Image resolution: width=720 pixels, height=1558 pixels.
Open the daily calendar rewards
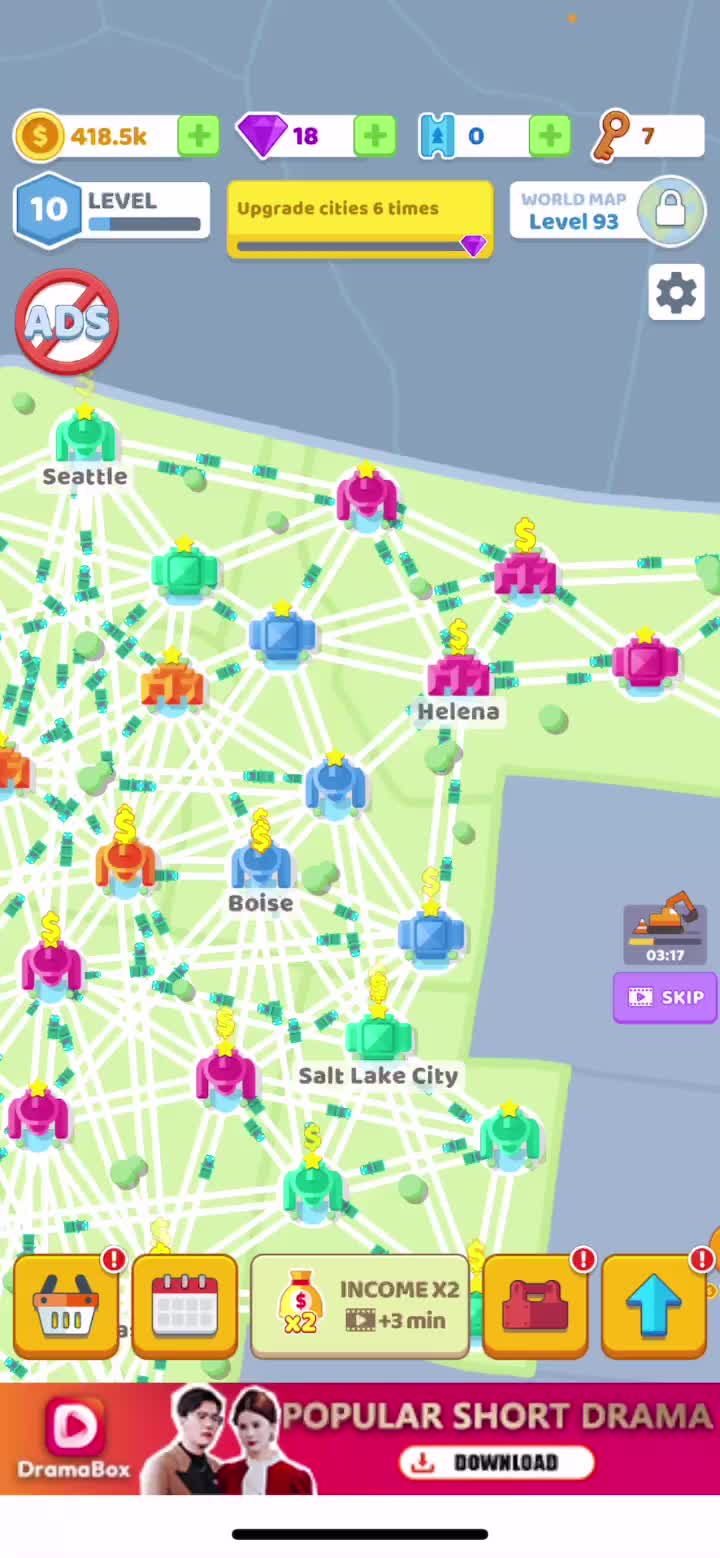(x=185, y=1306)
